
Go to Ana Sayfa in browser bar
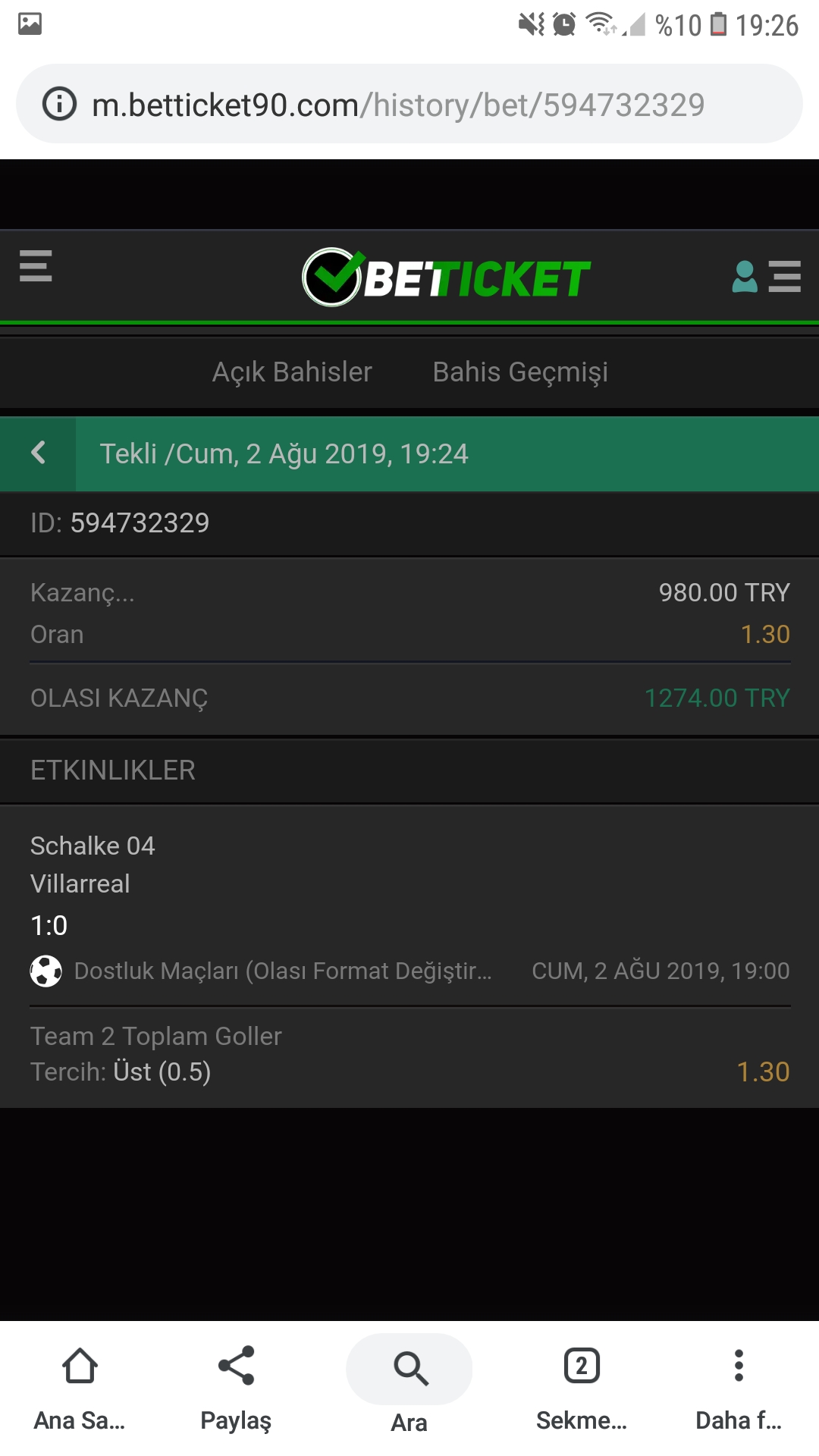point(80,1388)
